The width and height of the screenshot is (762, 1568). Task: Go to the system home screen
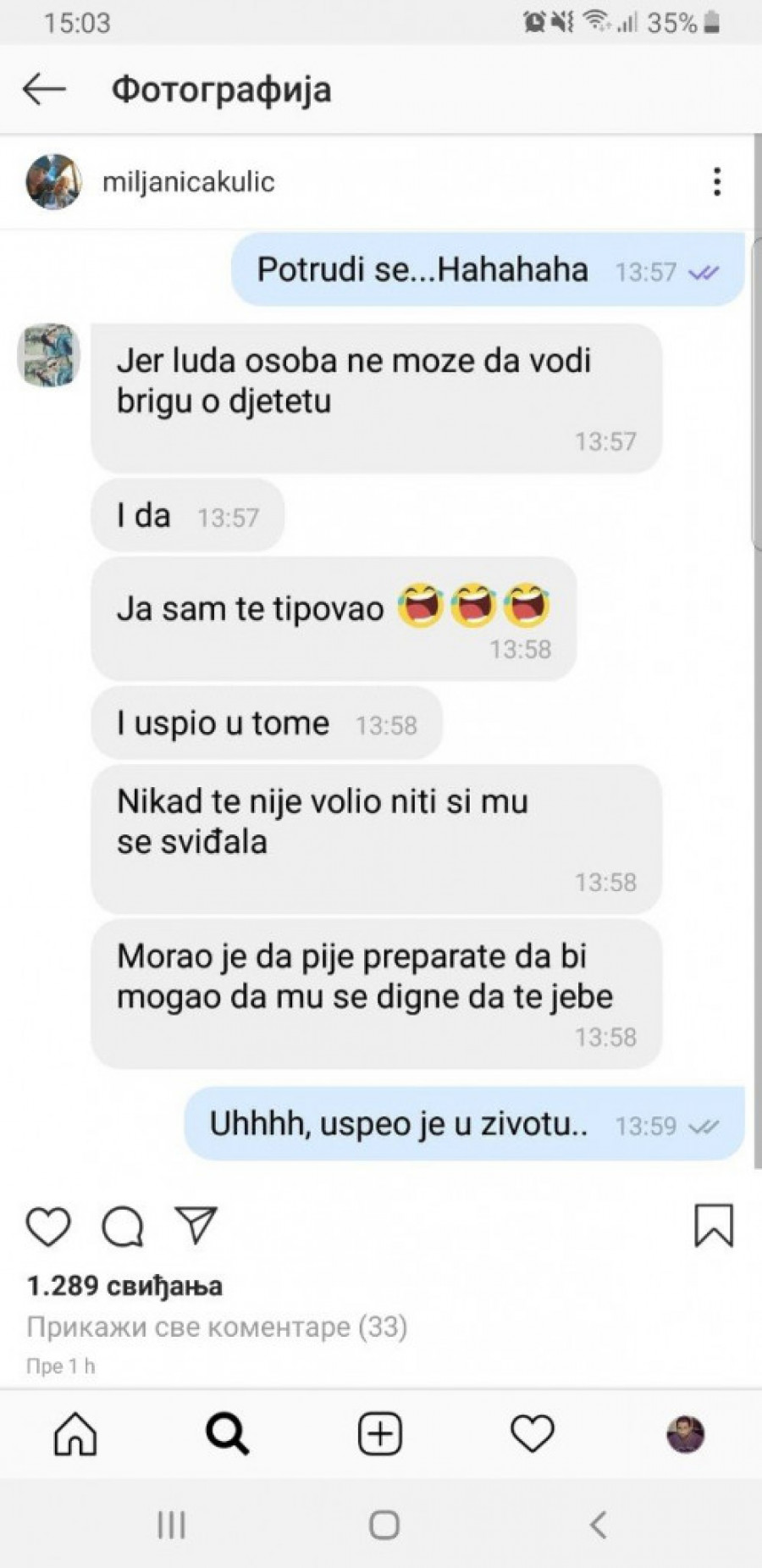(x=384, y=1526)
